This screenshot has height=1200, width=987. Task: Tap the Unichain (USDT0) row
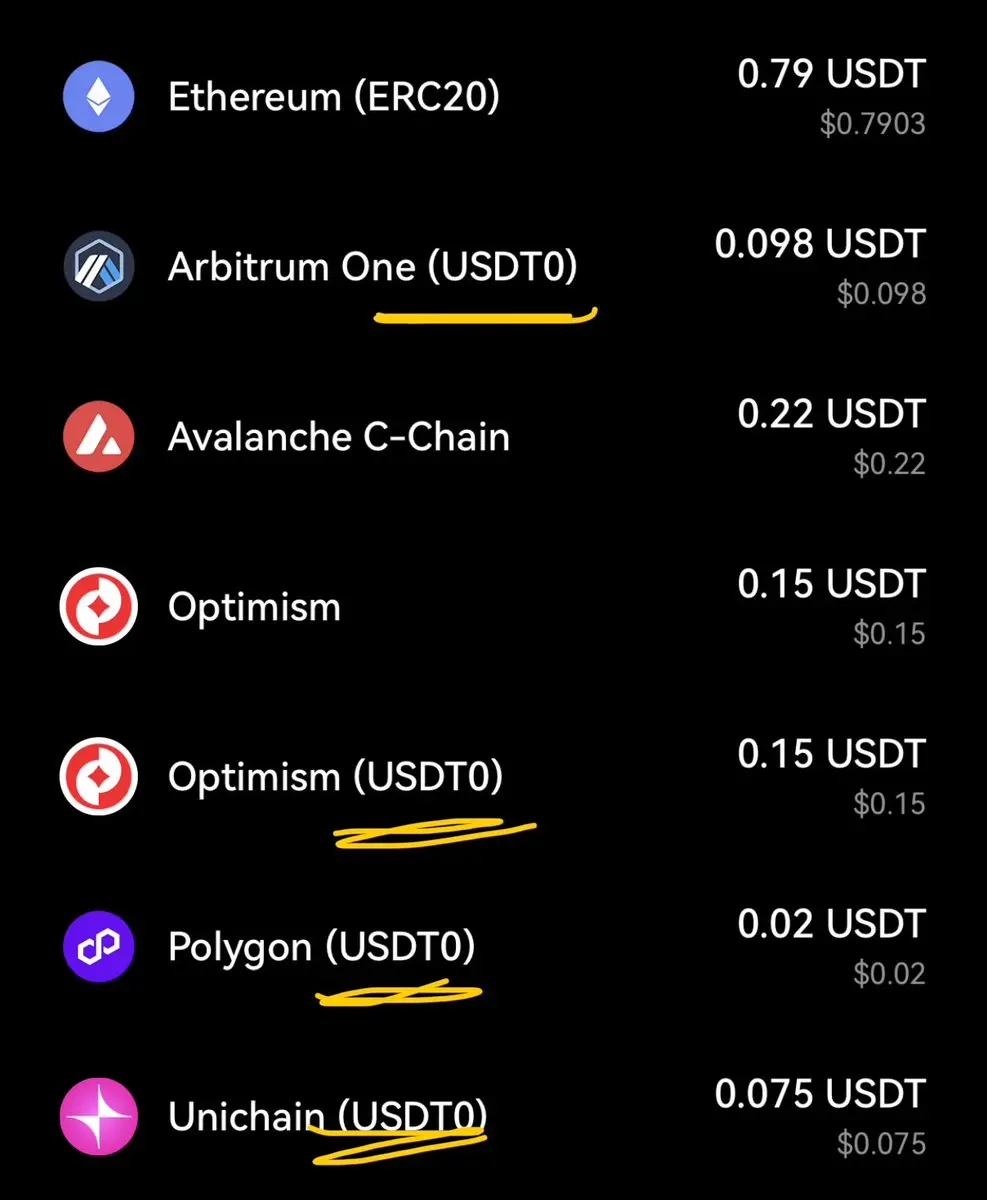coord(327,1117)
